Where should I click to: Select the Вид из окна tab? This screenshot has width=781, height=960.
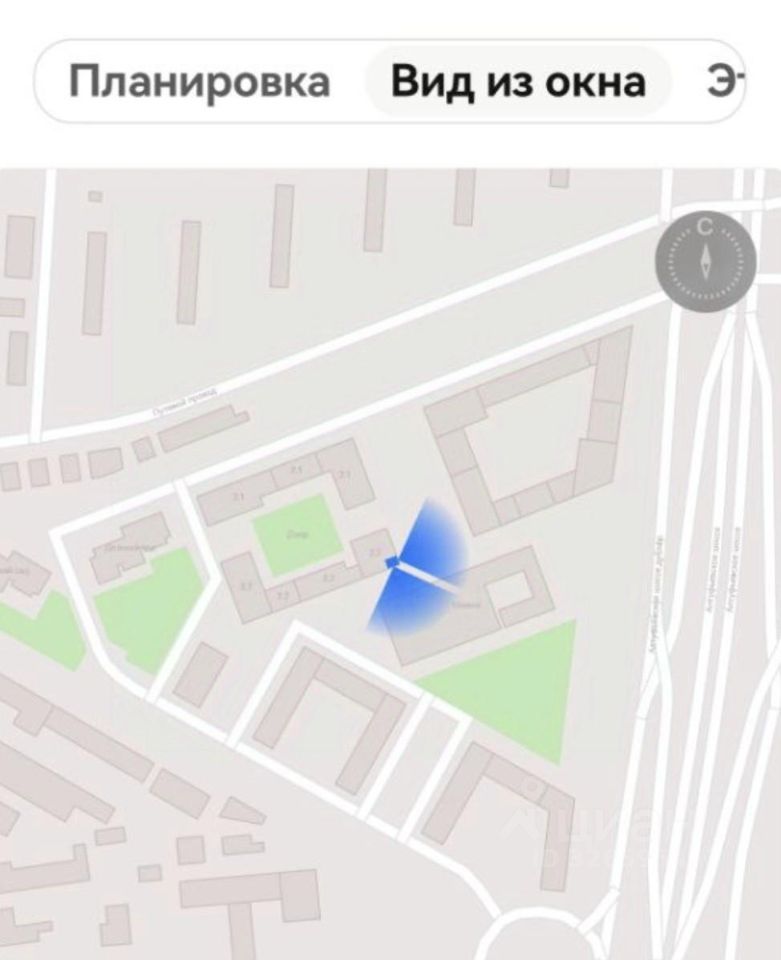(517, 82)
